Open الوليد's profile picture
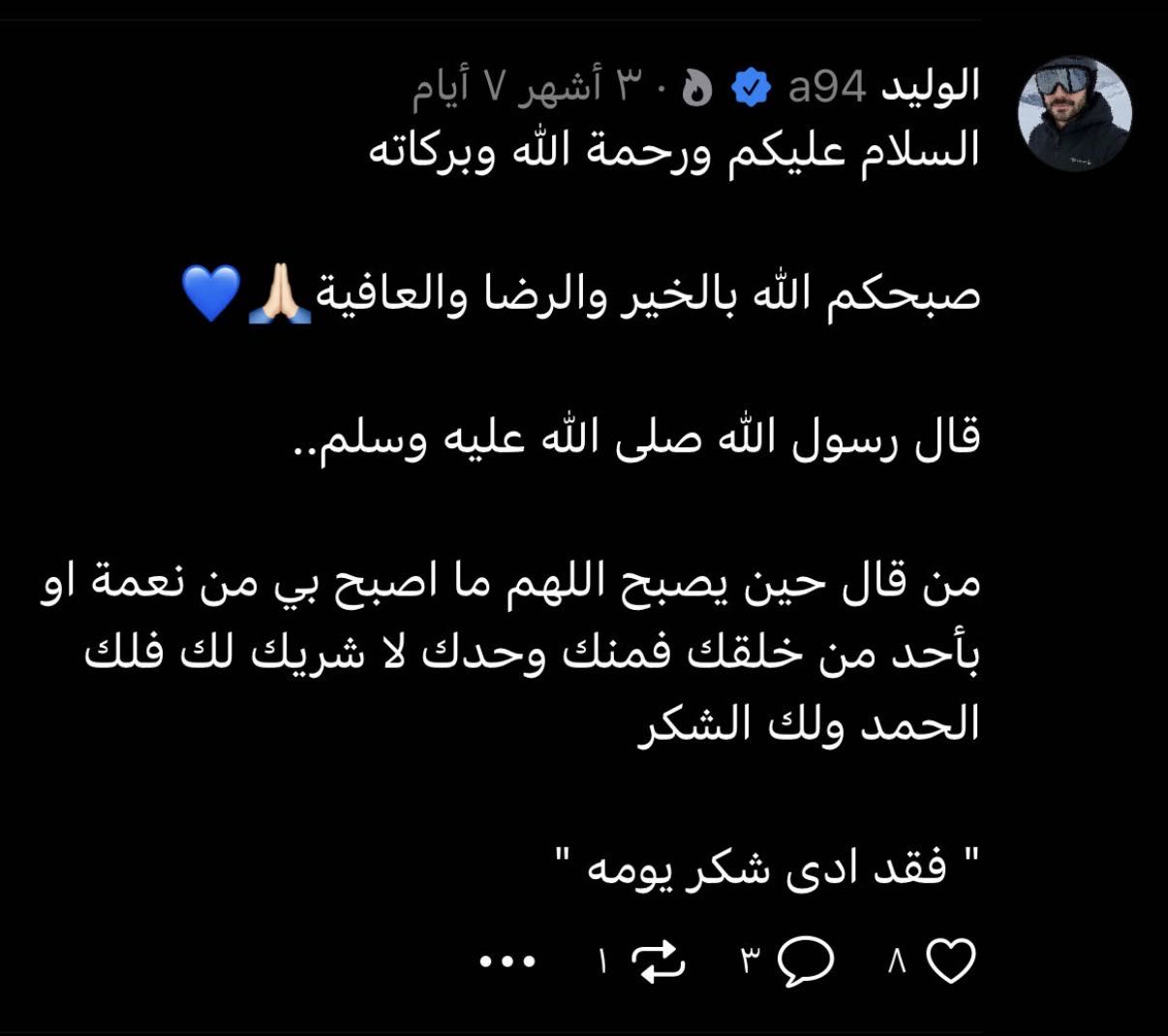This screenshot has height=1036, width=1168. coord(1074,113)
